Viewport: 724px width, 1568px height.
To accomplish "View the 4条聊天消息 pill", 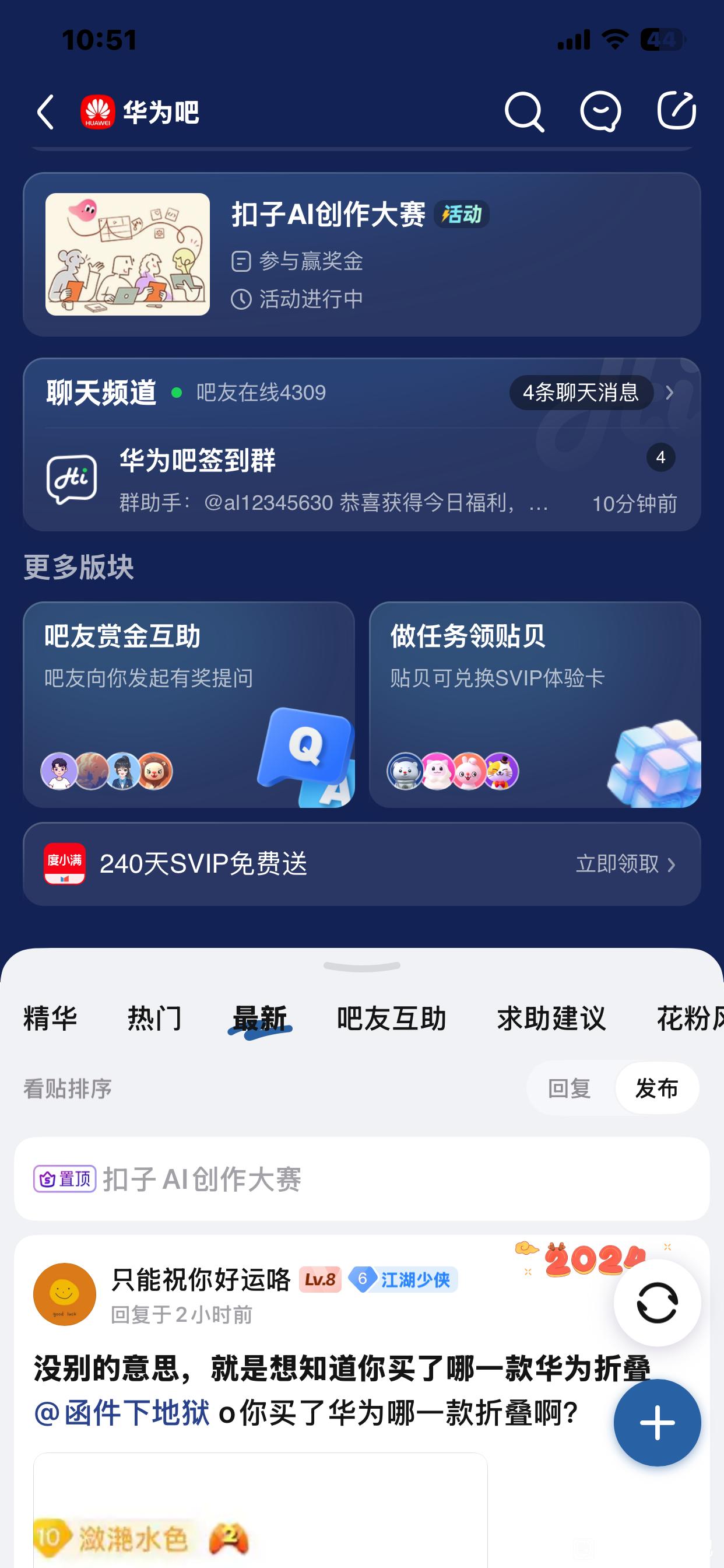I will 581,393.
